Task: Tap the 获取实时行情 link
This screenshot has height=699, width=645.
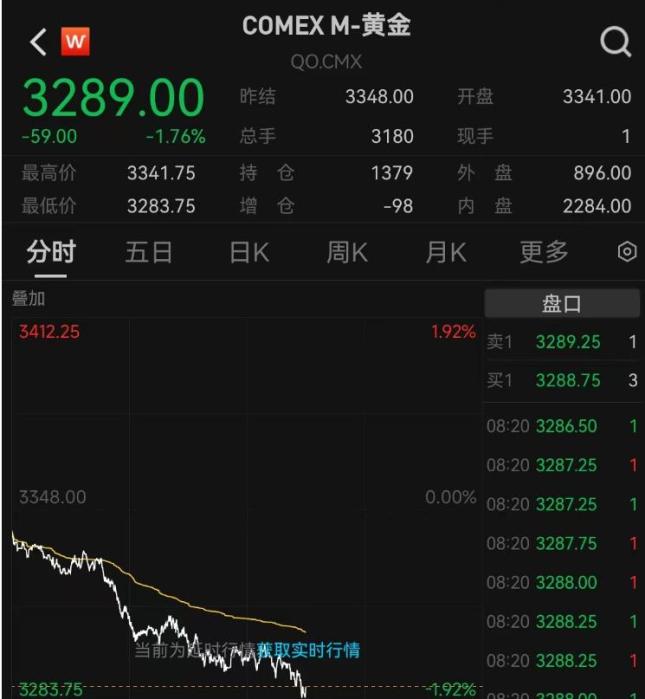Action: coord(308,651)
